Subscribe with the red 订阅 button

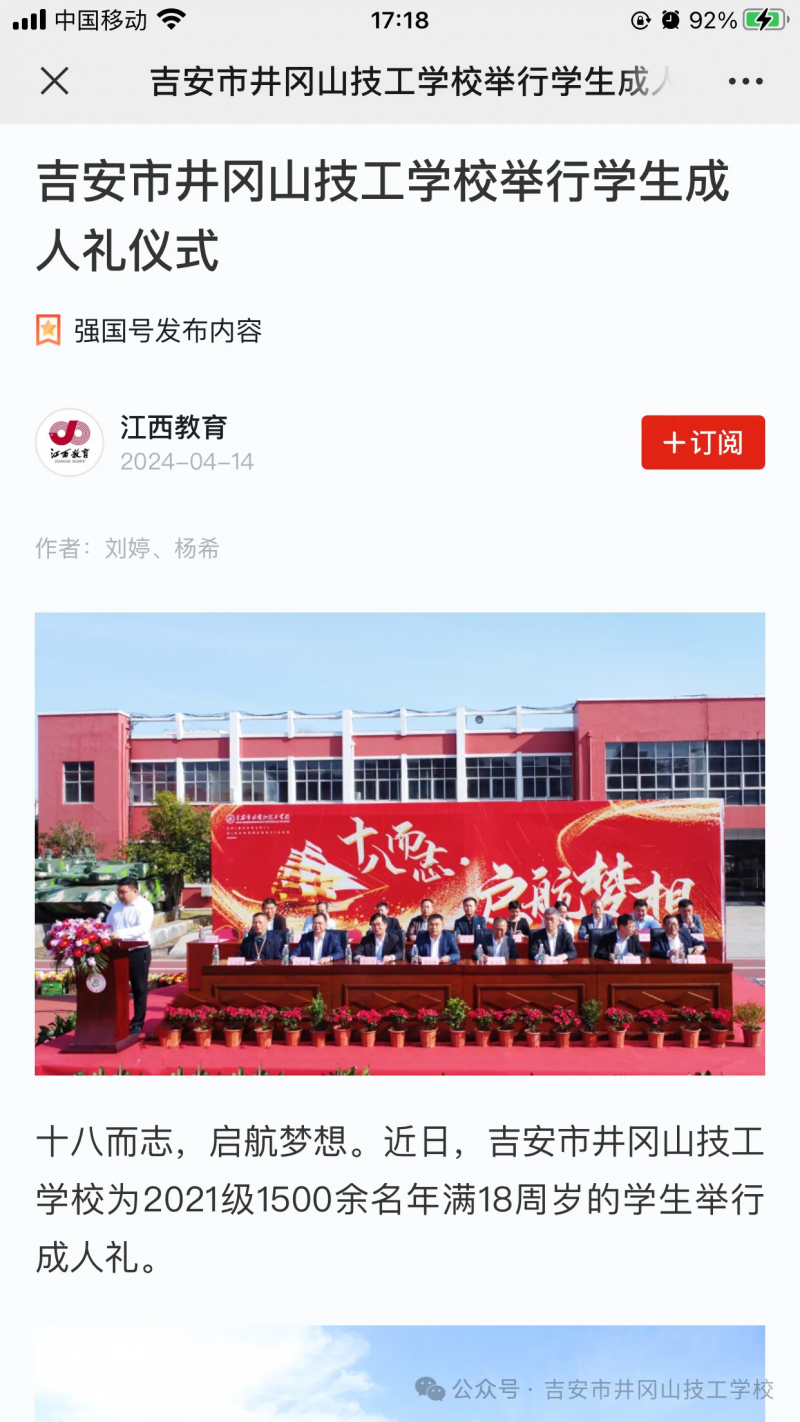tap(703, 442)
